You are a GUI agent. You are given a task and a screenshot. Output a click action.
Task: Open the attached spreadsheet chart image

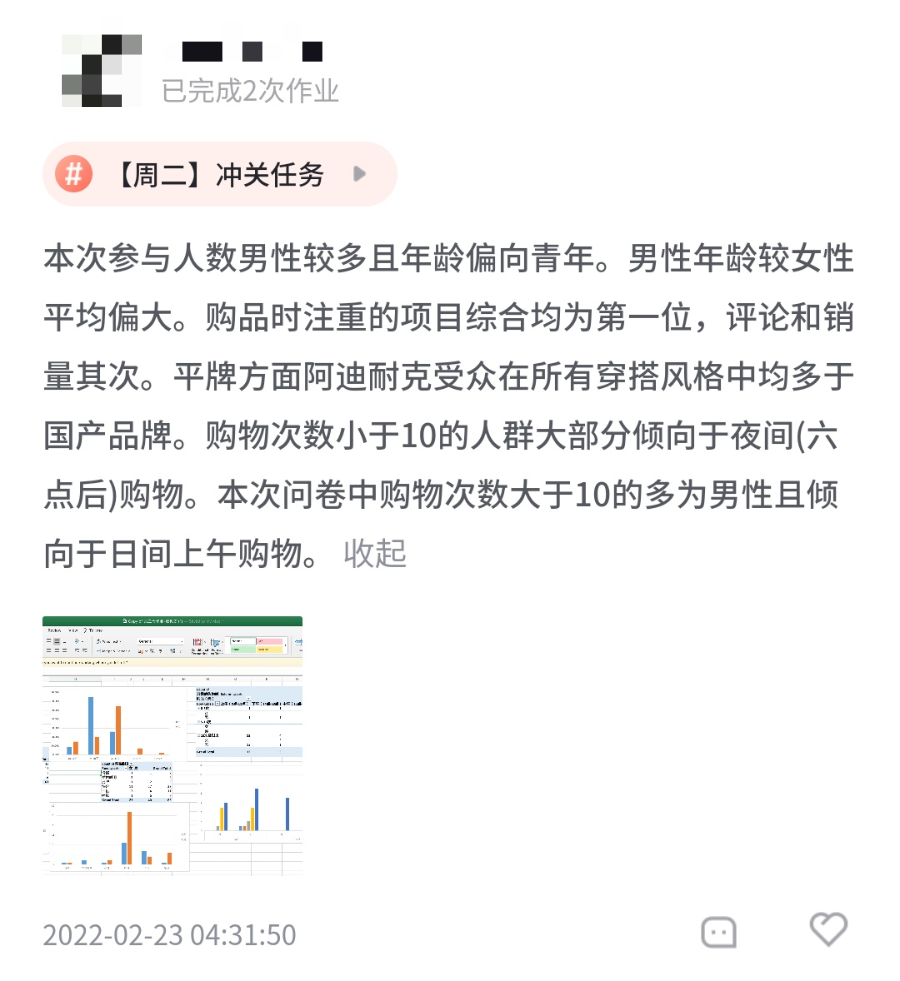coord(172,745)
